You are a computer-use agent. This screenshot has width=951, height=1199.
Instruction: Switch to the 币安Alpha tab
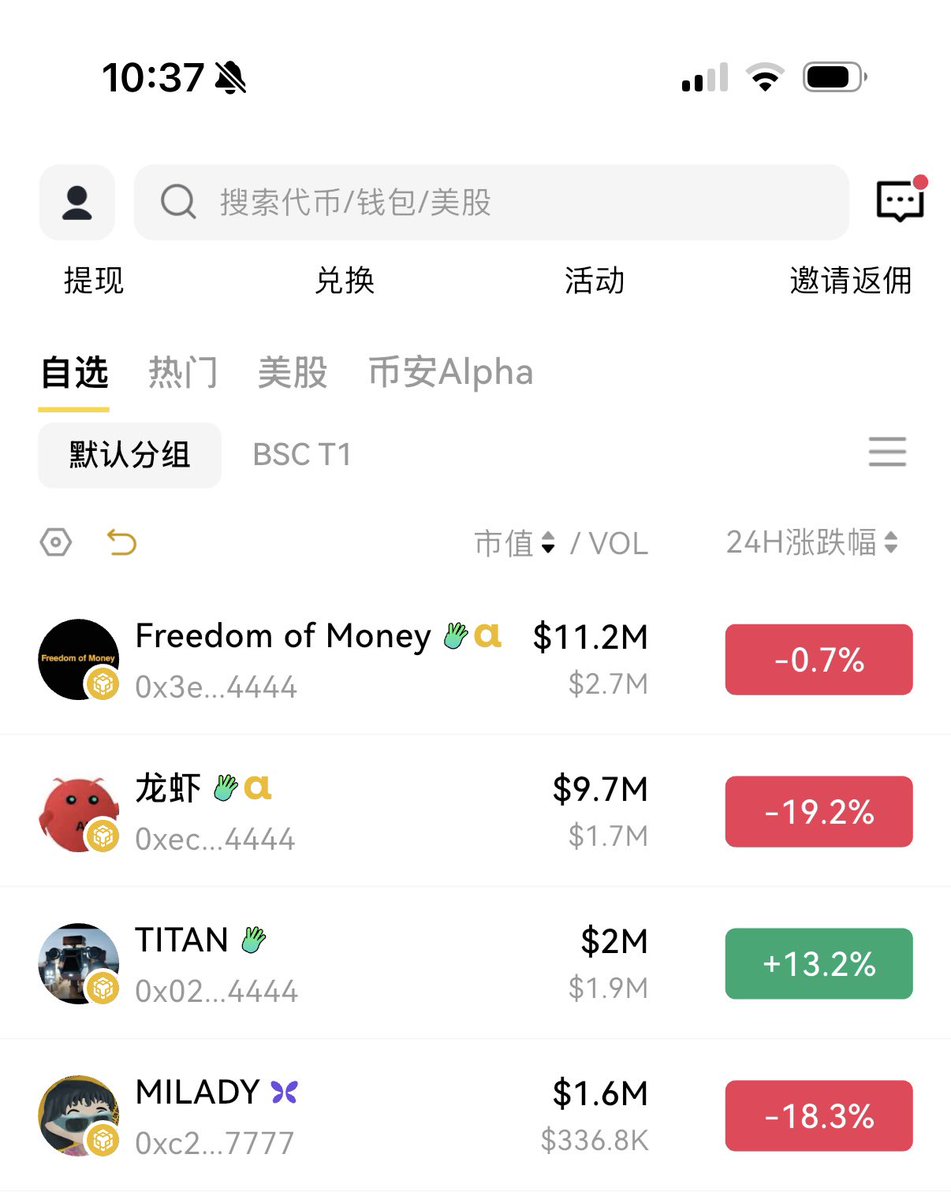(450, 373)
